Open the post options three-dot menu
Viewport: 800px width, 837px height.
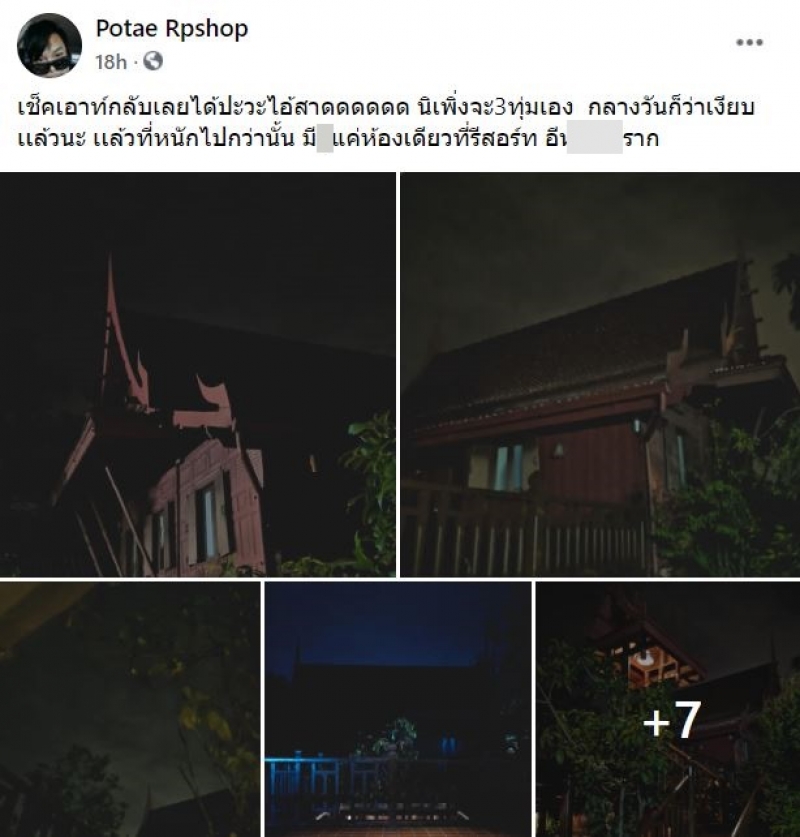(x=749, y=43)
